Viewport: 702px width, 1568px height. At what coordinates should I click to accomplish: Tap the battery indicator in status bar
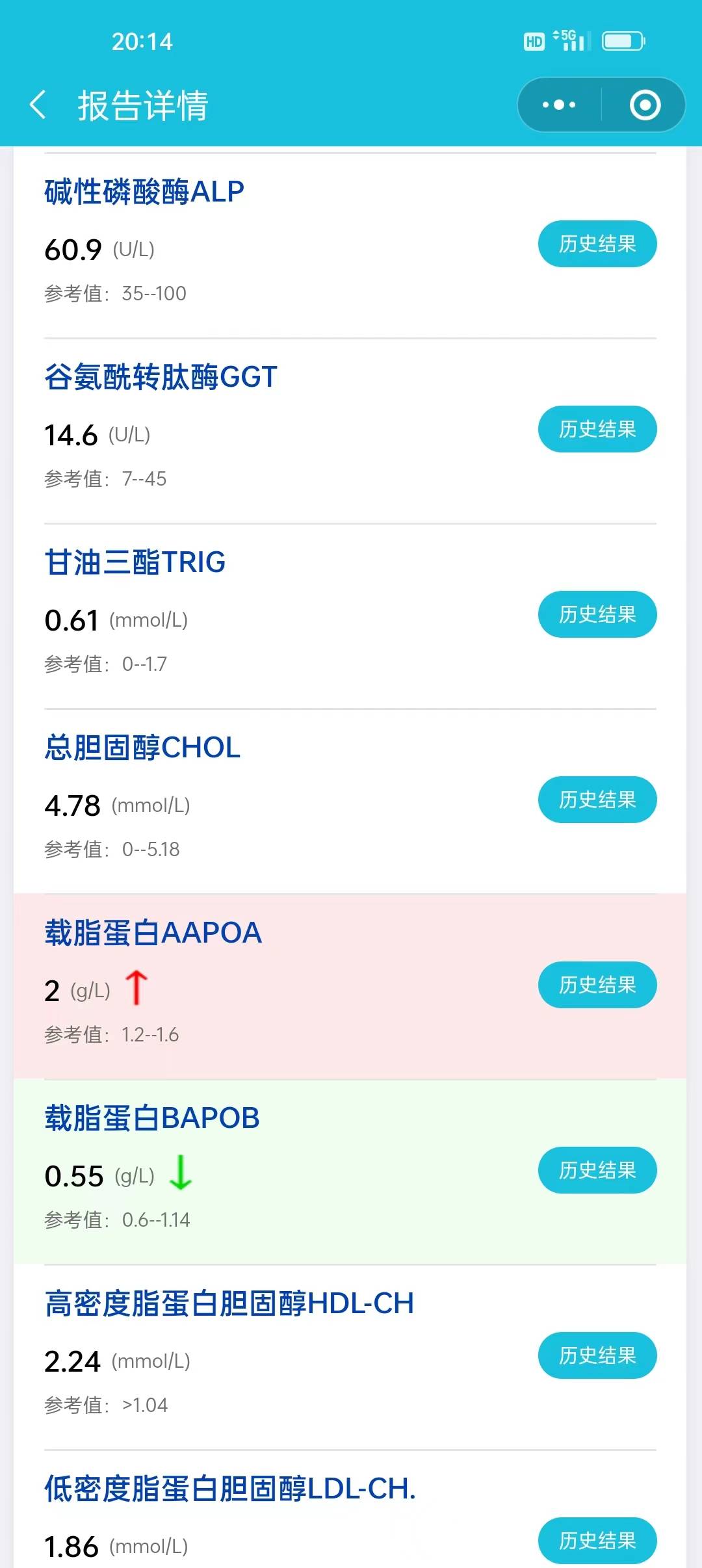[x=622, y=40]
